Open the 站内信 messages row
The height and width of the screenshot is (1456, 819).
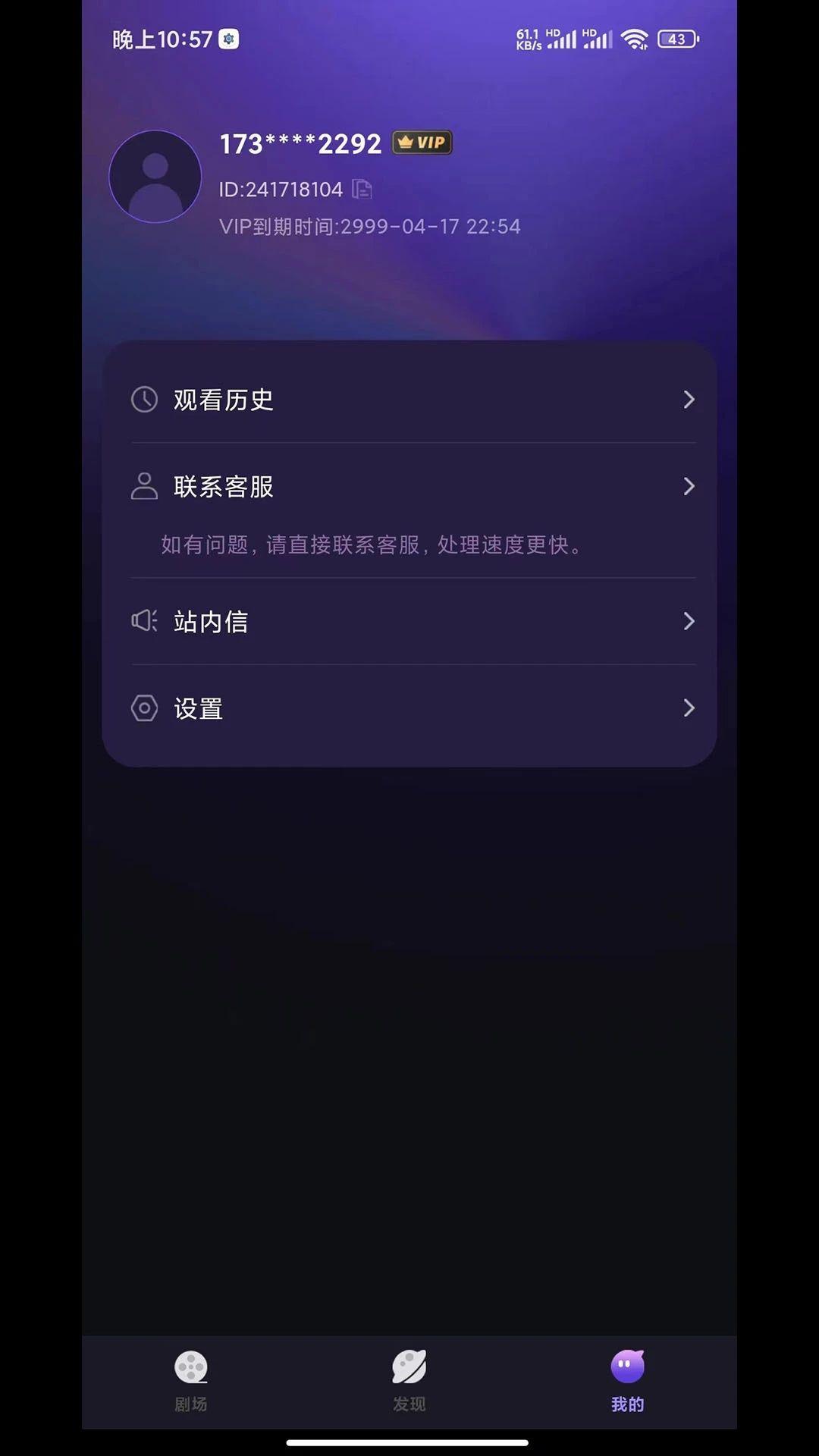point(211,621)
